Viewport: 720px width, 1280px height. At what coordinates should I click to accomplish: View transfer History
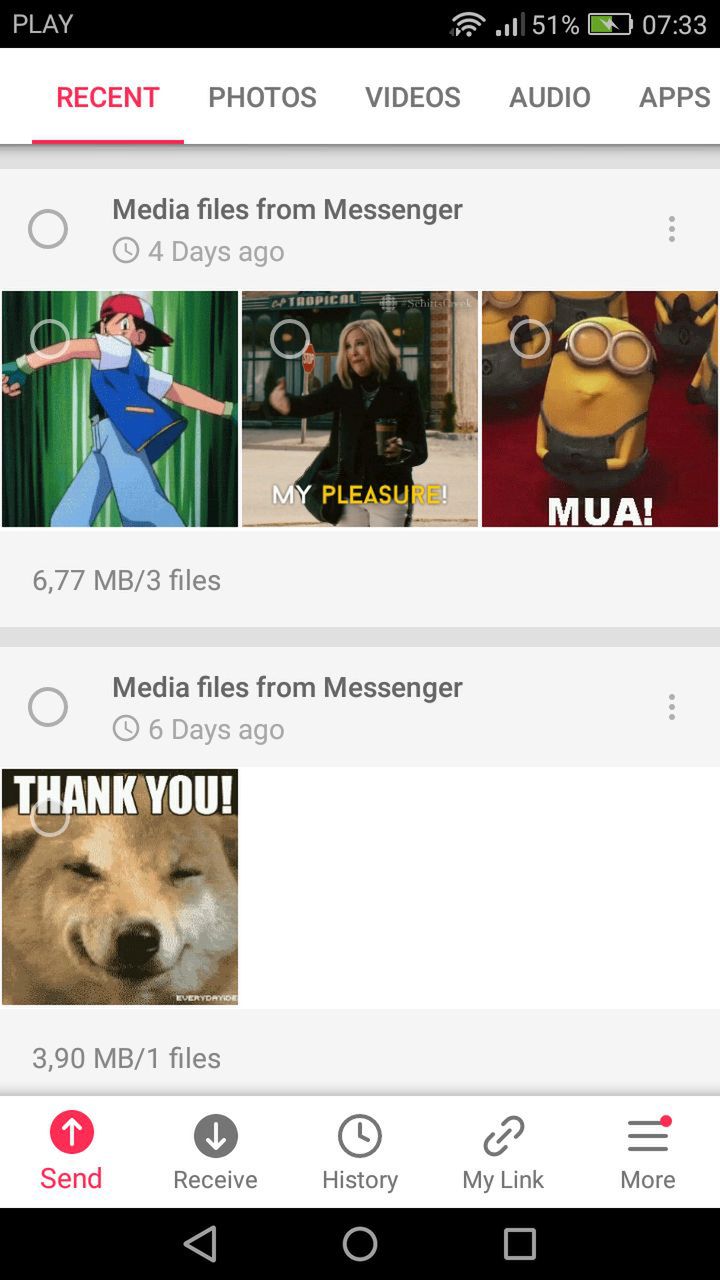(360, 1152)
